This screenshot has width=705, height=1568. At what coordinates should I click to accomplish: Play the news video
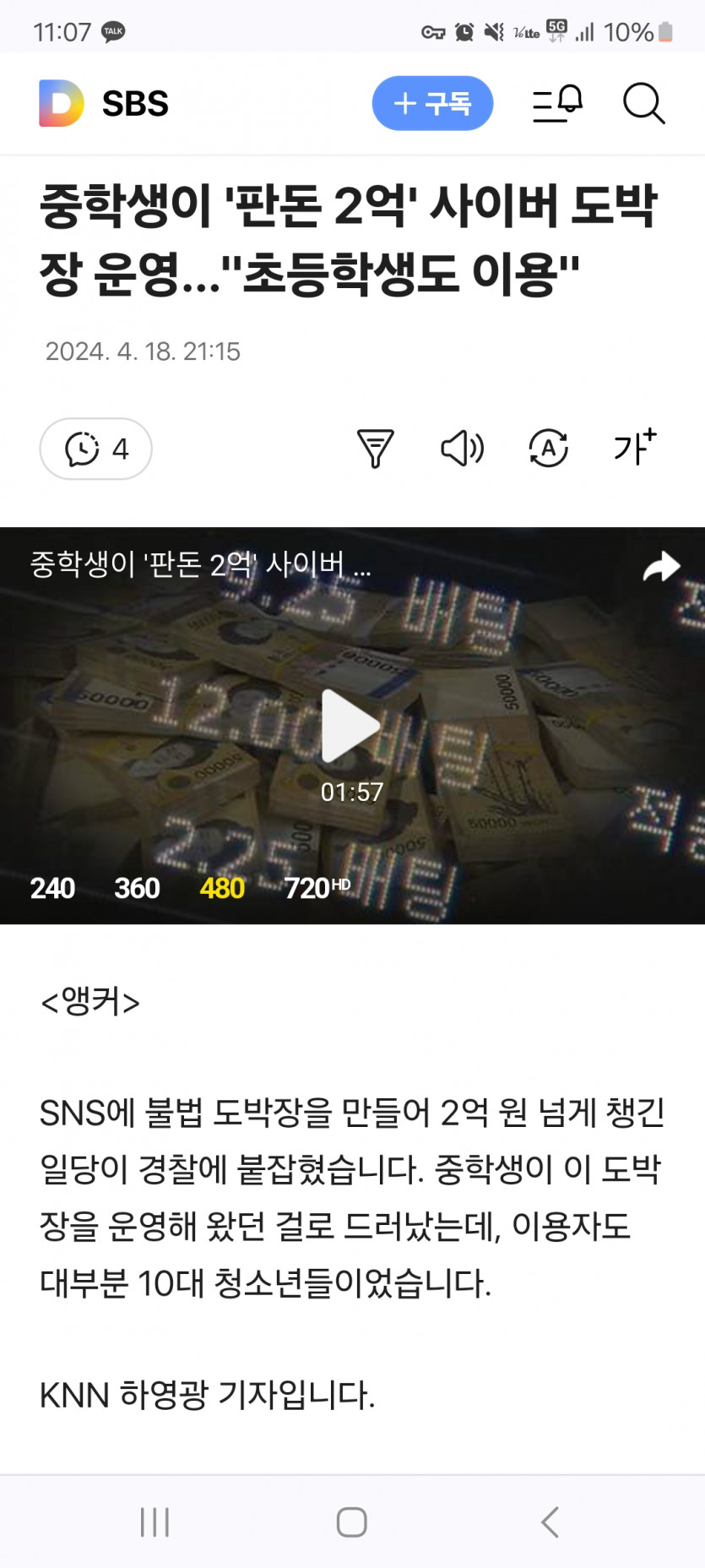351,727
